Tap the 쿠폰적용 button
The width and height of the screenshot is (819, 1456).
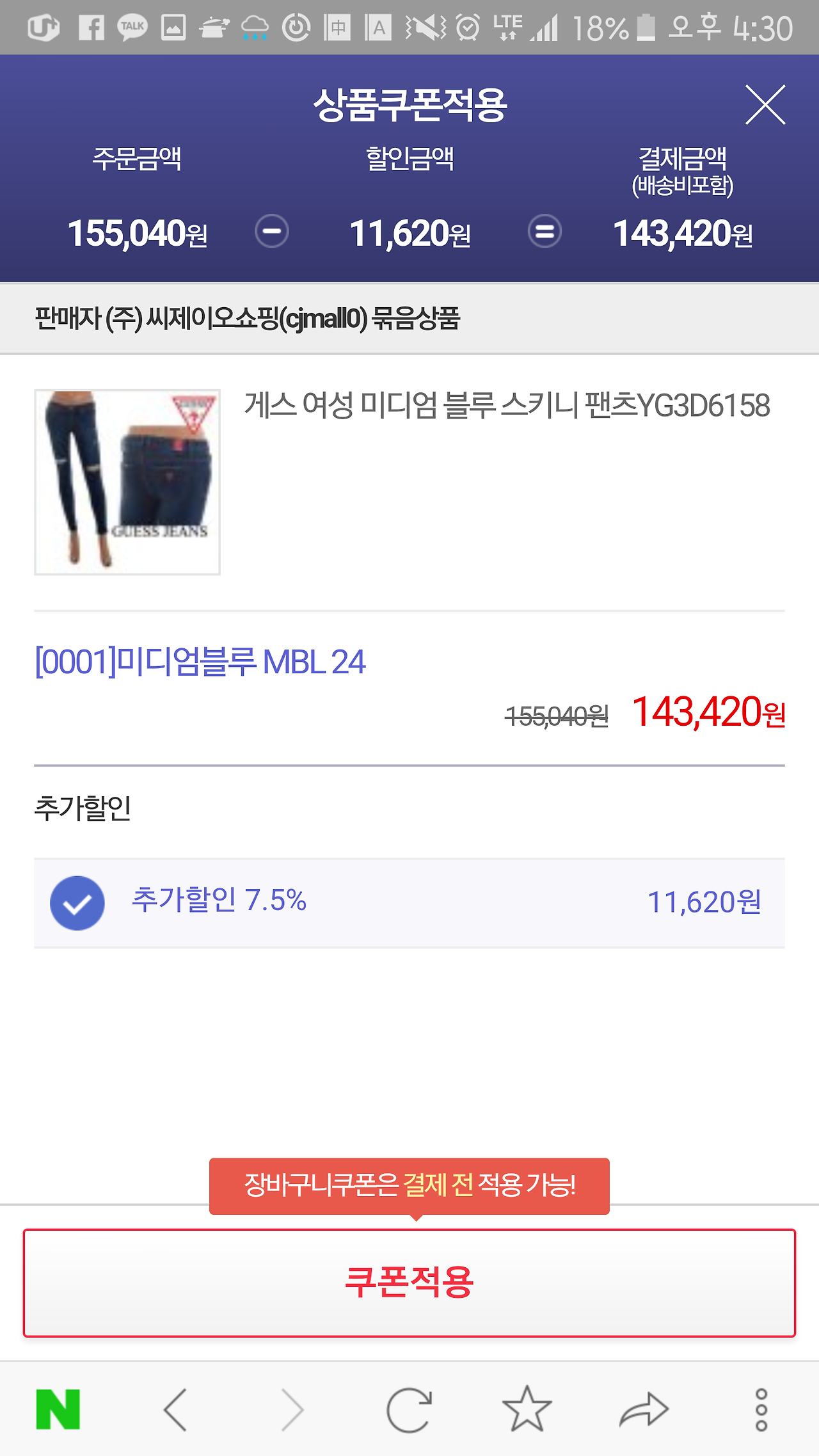point(409,1283)
